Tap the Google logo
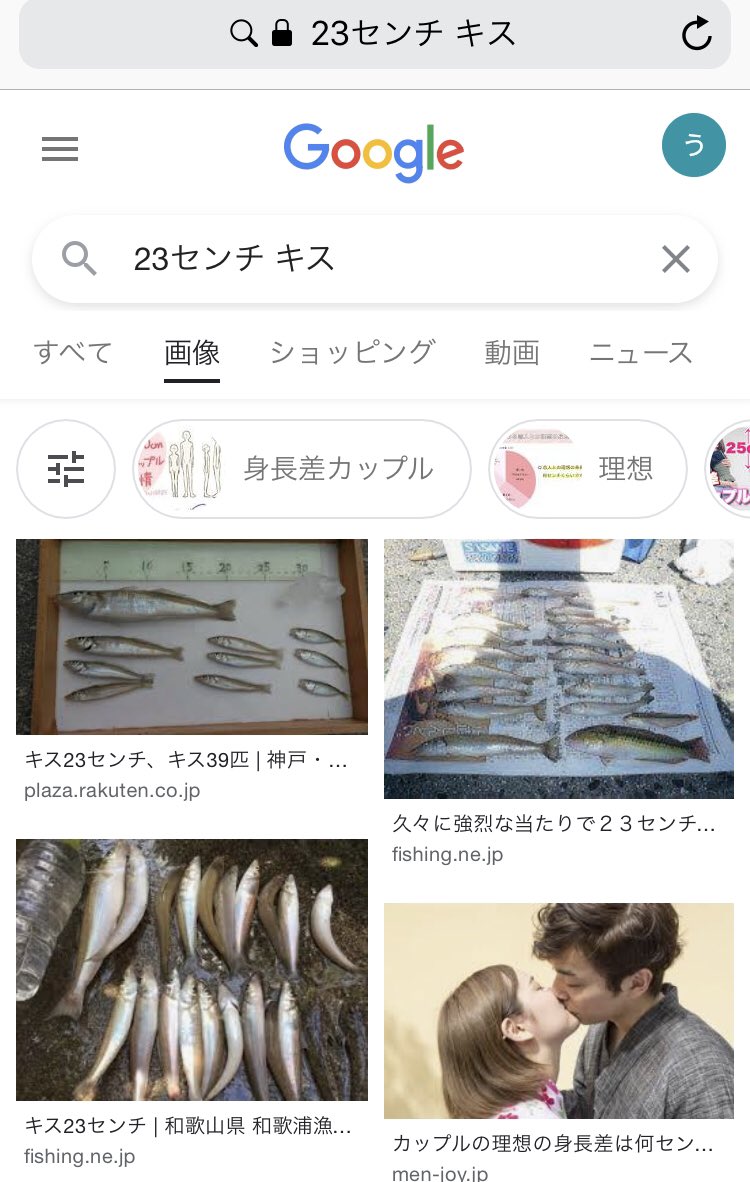This screenshot has height=1182, width=750. coord(374,152)
